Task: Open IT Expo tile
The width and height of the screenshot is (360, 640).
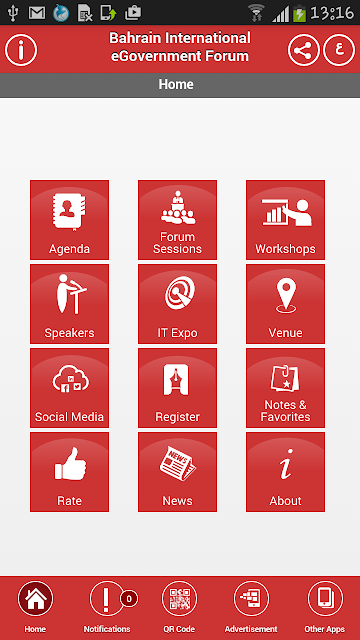Action: [177, 304]
